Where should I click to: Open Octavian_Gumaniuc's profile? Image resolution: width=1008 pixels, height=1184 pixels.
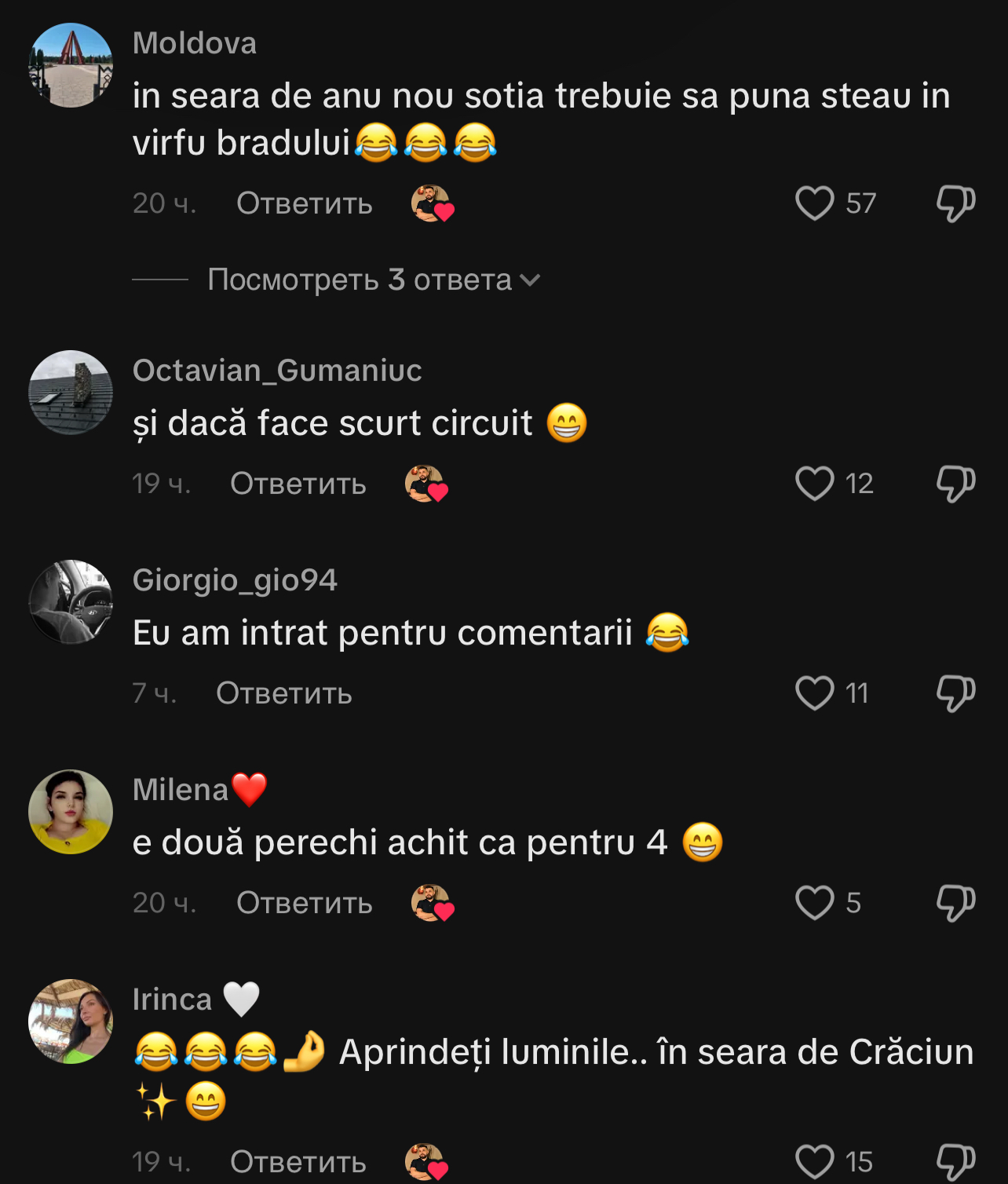tap(71, 393)
